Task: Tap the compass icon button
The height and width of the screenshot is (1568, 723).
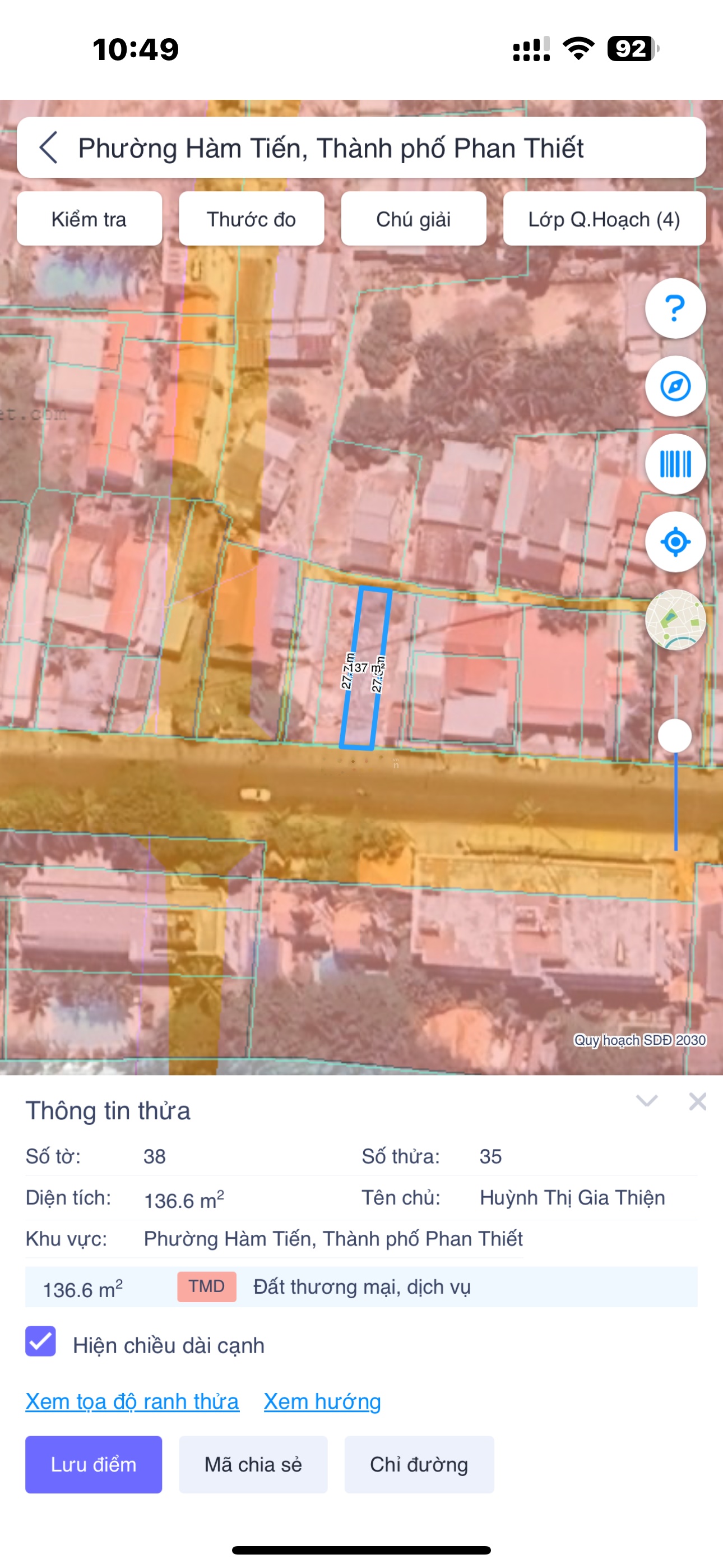Action: tap(675, 386)
